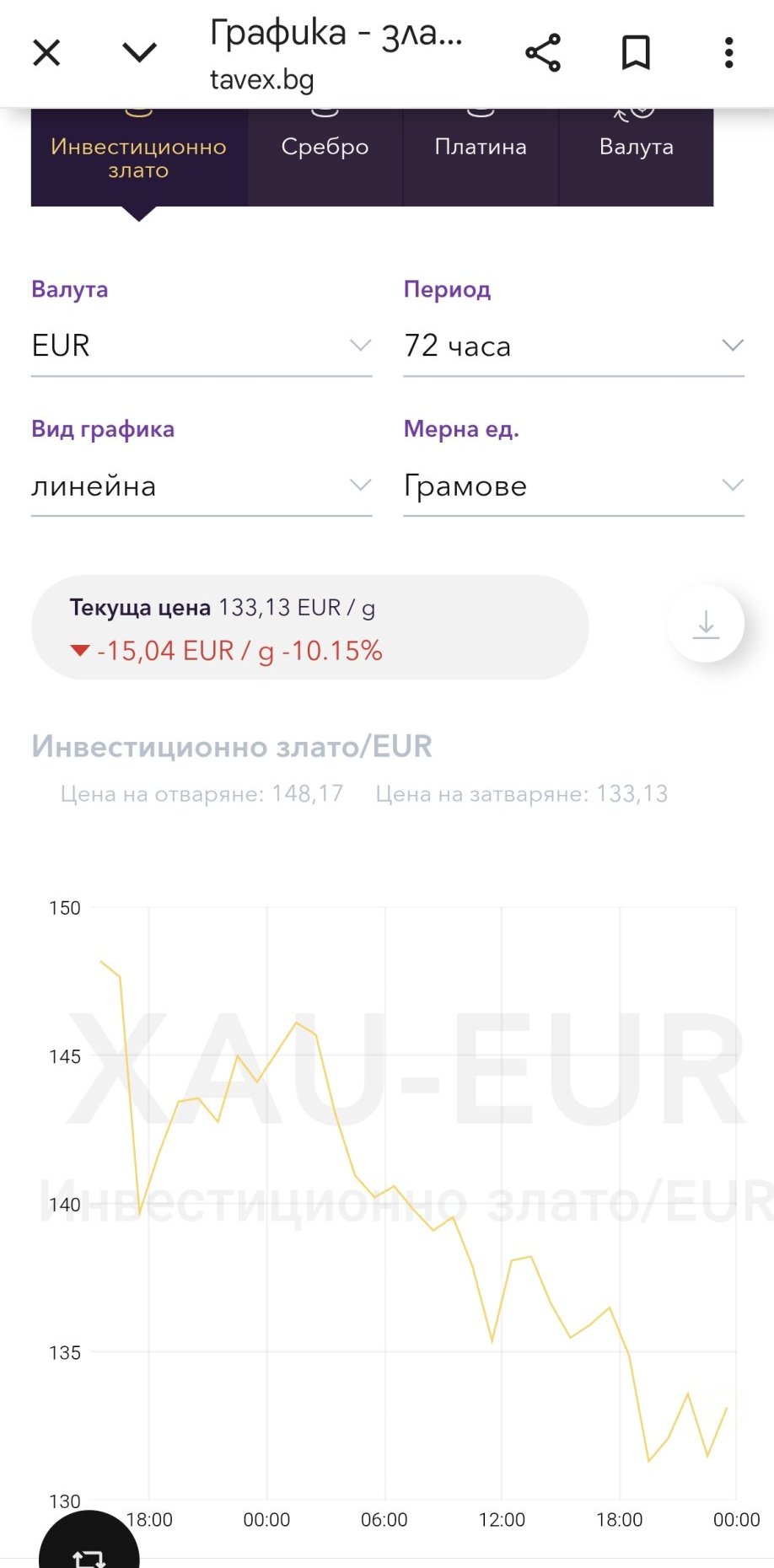Download the chart data

(x=706, y=624)
